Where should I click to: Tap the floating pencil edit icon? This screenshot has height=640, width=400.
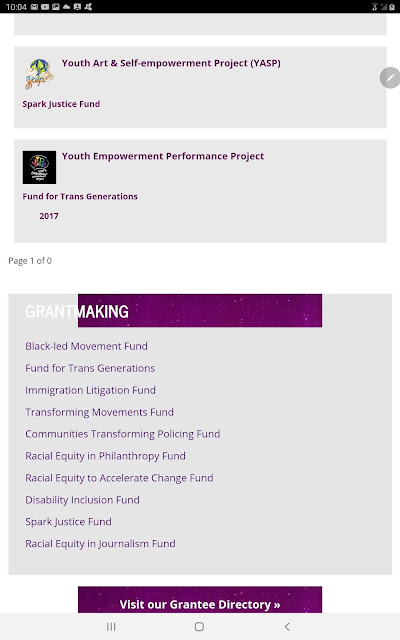coord(390,78)
